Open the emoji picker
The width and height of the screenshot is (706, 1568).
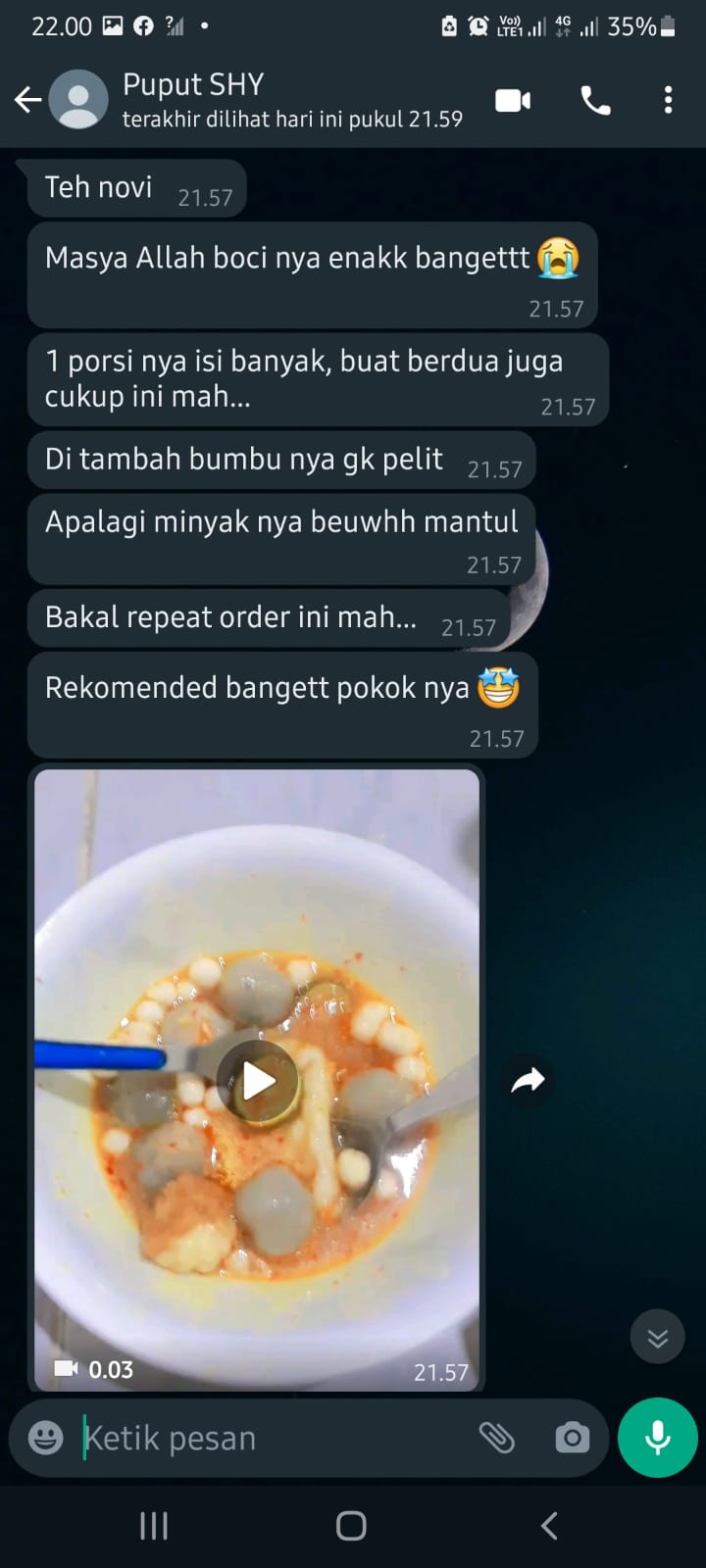(46, 1438)
